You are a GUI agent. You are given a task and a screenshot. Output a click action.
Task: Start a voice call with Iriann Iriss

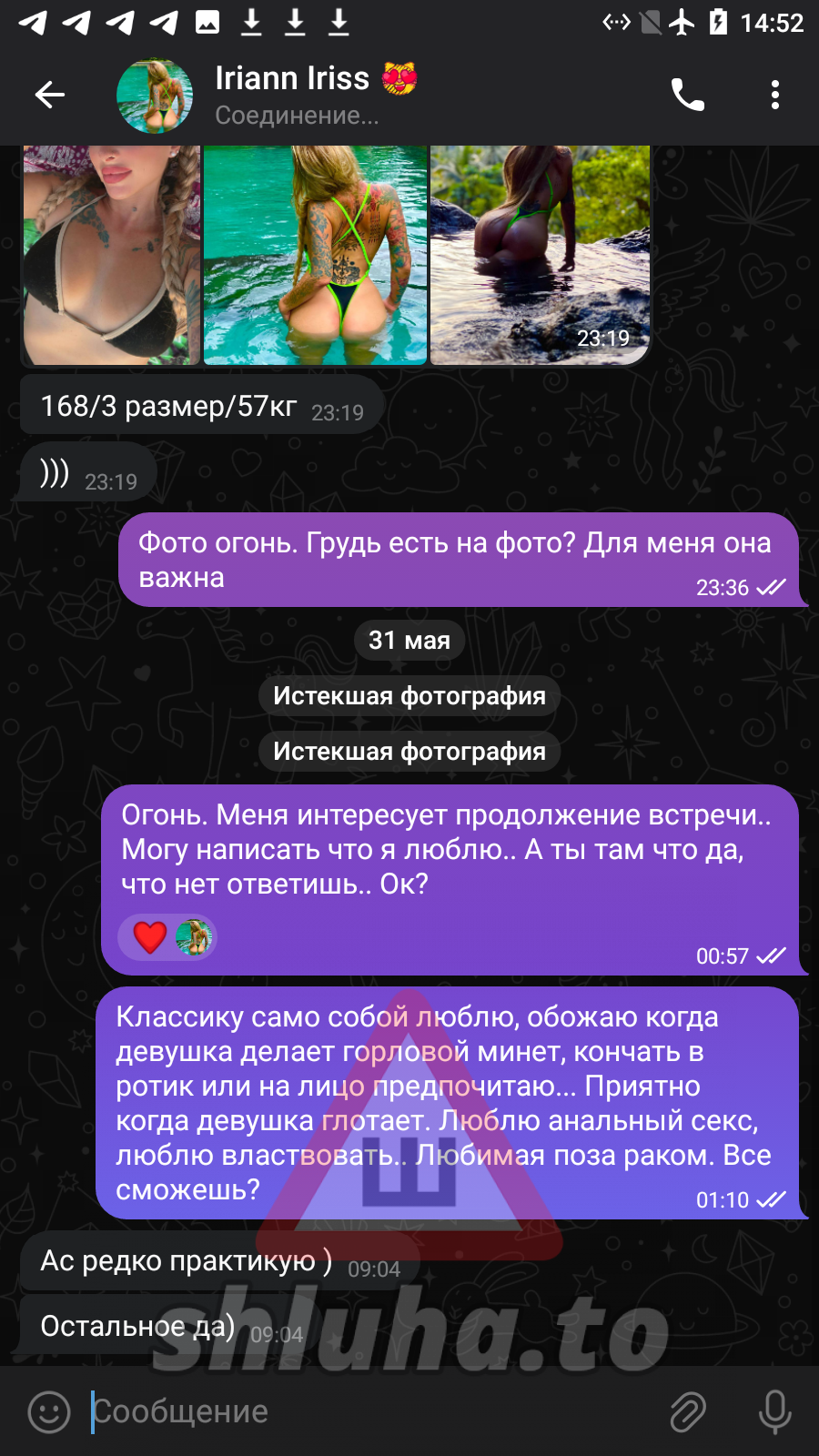click(688, 95)
